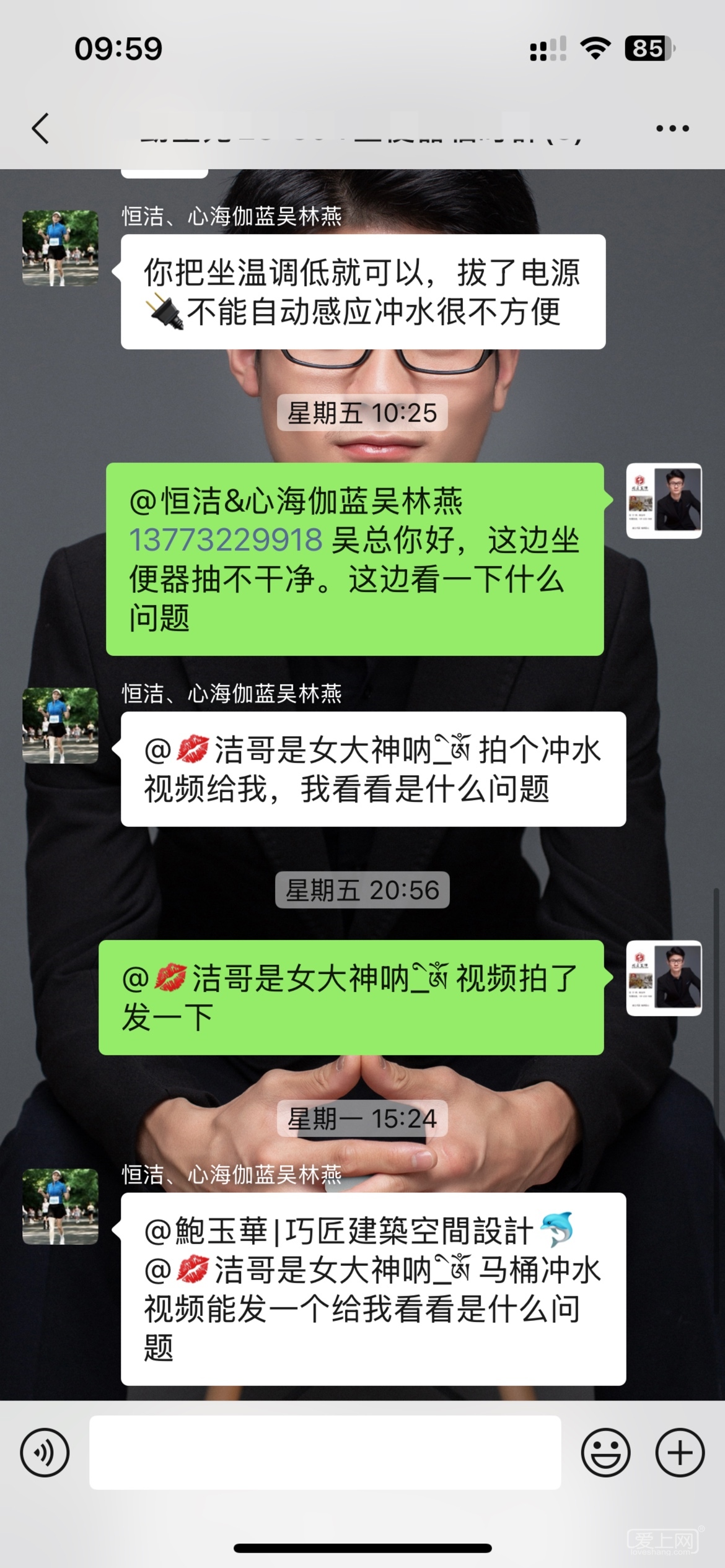Open my avatar beside the 视频拍了发一下 message

coord(664,978)
